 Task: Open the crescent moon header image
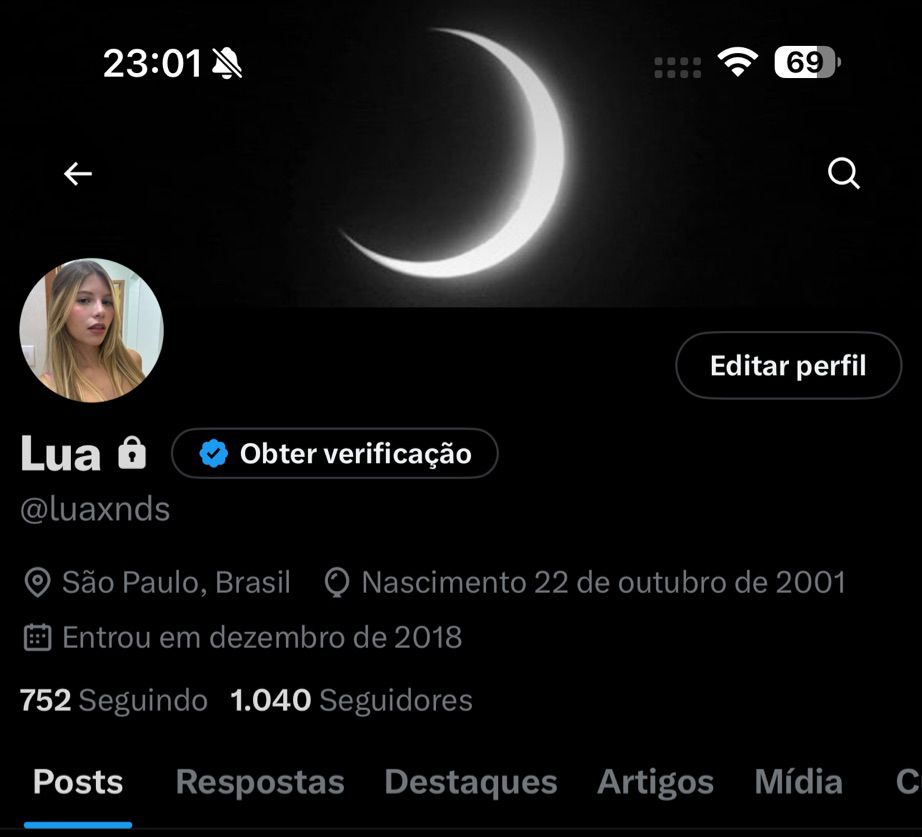pos(459,152)
